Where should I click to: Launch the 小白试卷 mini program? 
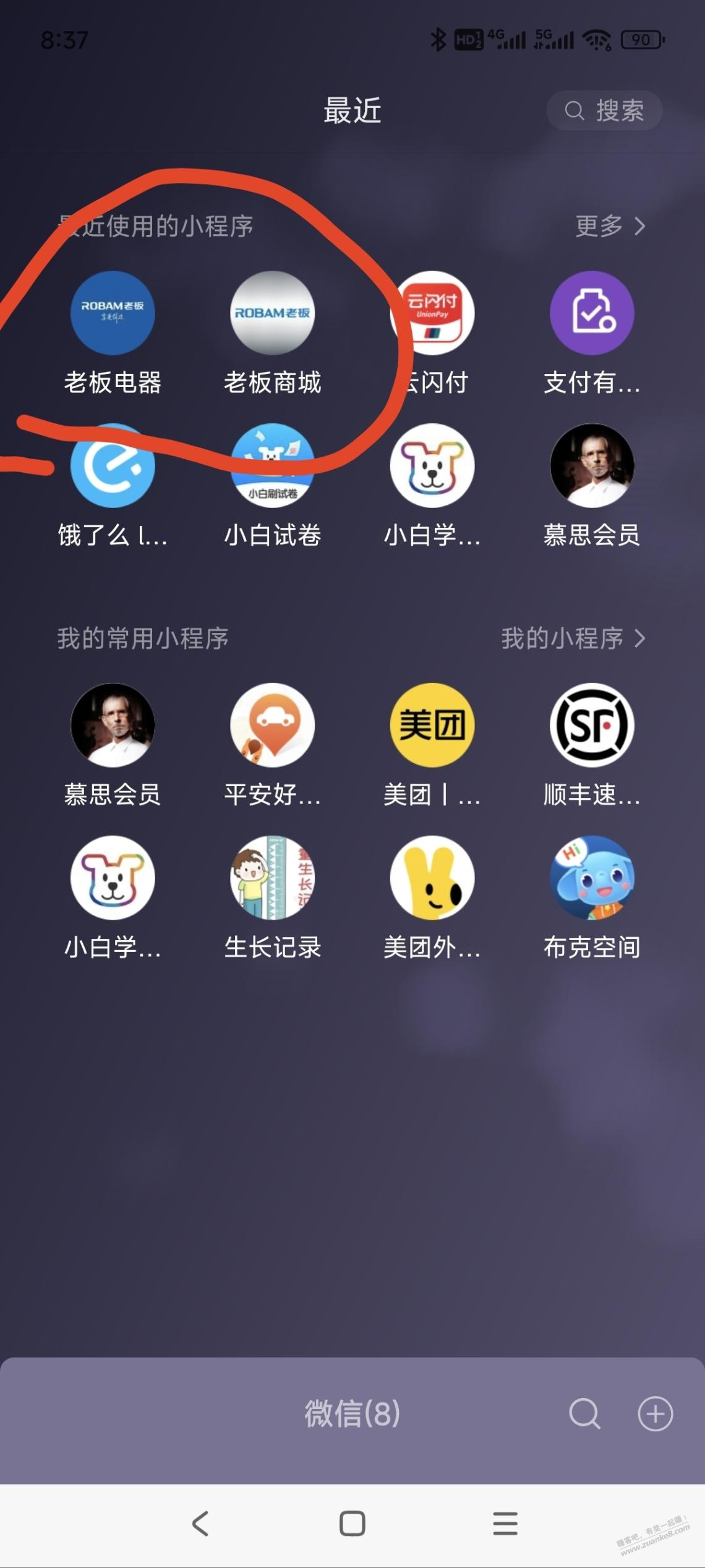pos(272,466)
